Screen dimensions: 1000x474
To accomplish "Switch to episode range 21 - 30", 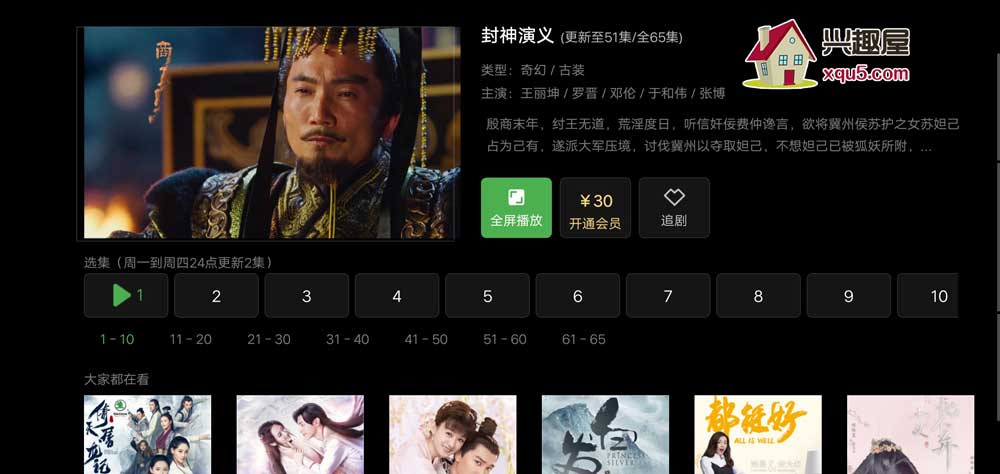I will point(268,339).
